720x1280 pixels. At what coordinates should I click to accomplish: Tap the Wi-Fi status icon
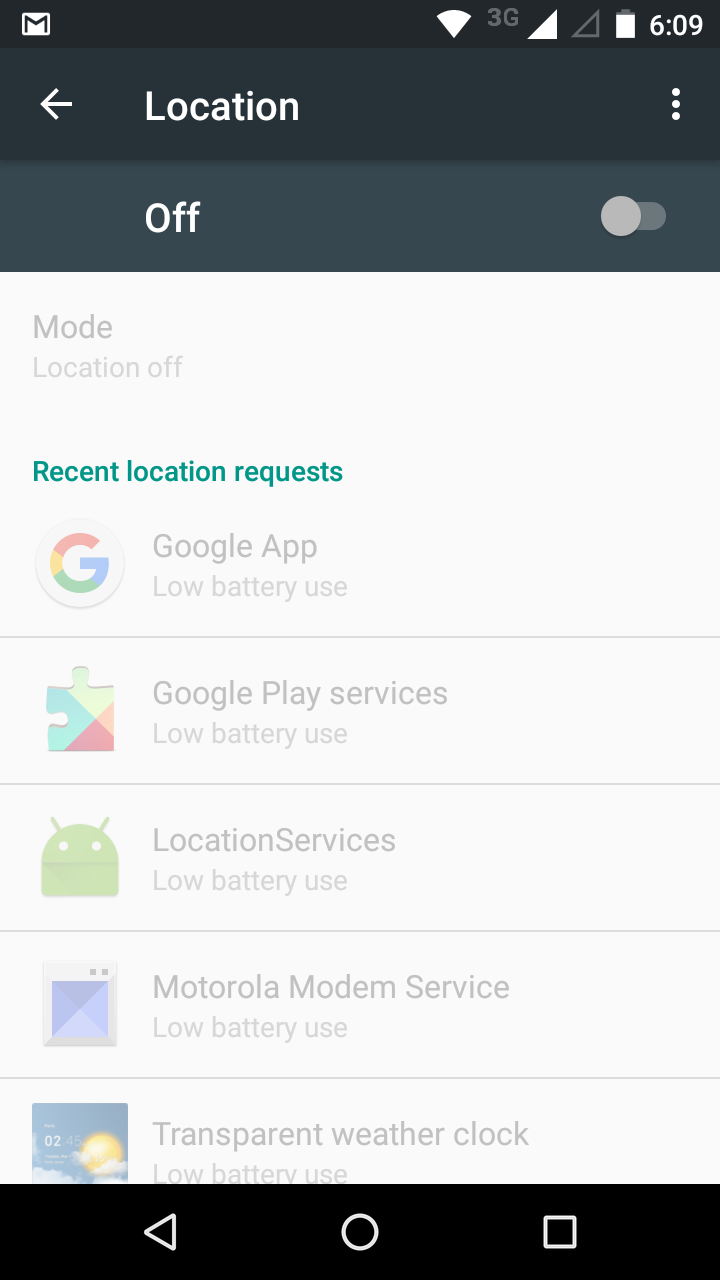click(453, 25)
